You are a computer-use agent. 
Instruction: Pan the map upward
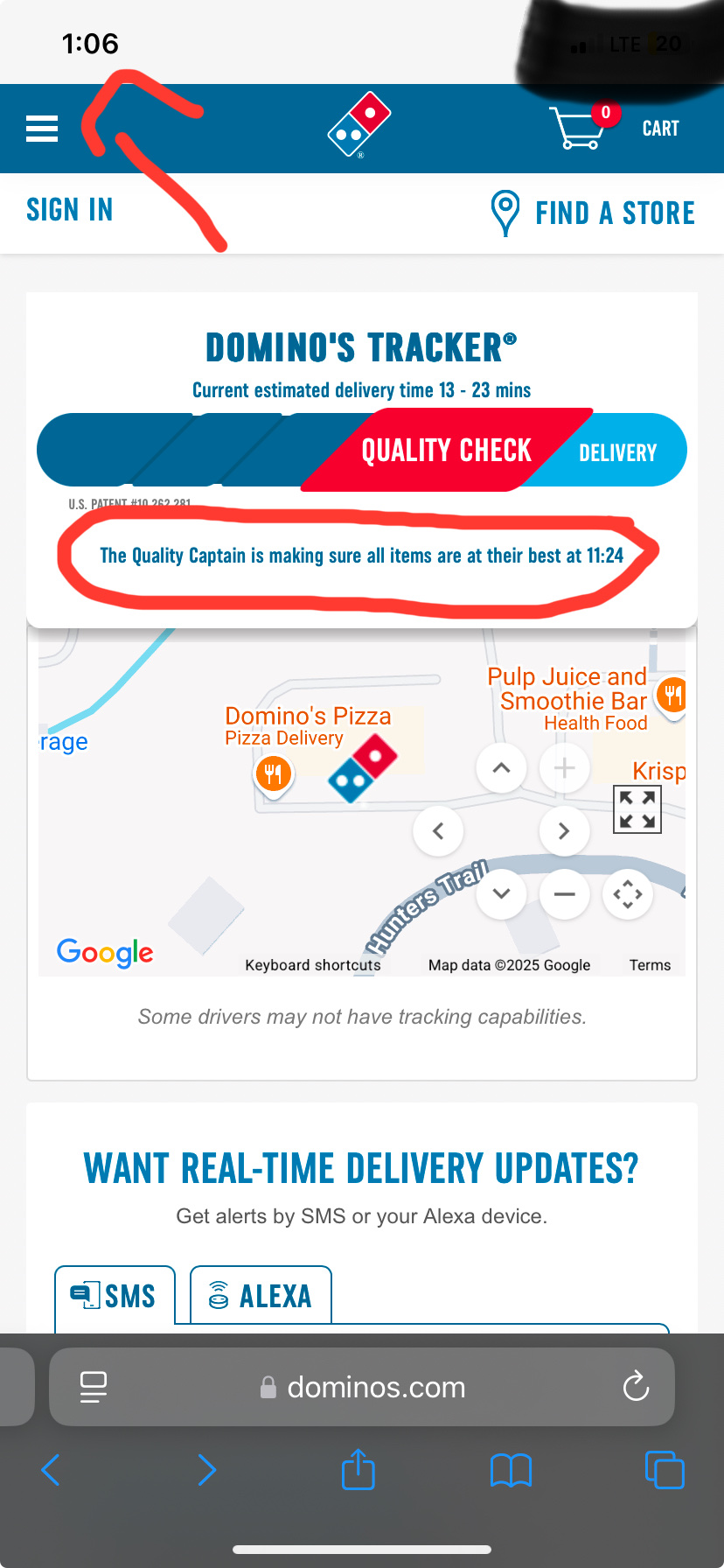(501, 768)
